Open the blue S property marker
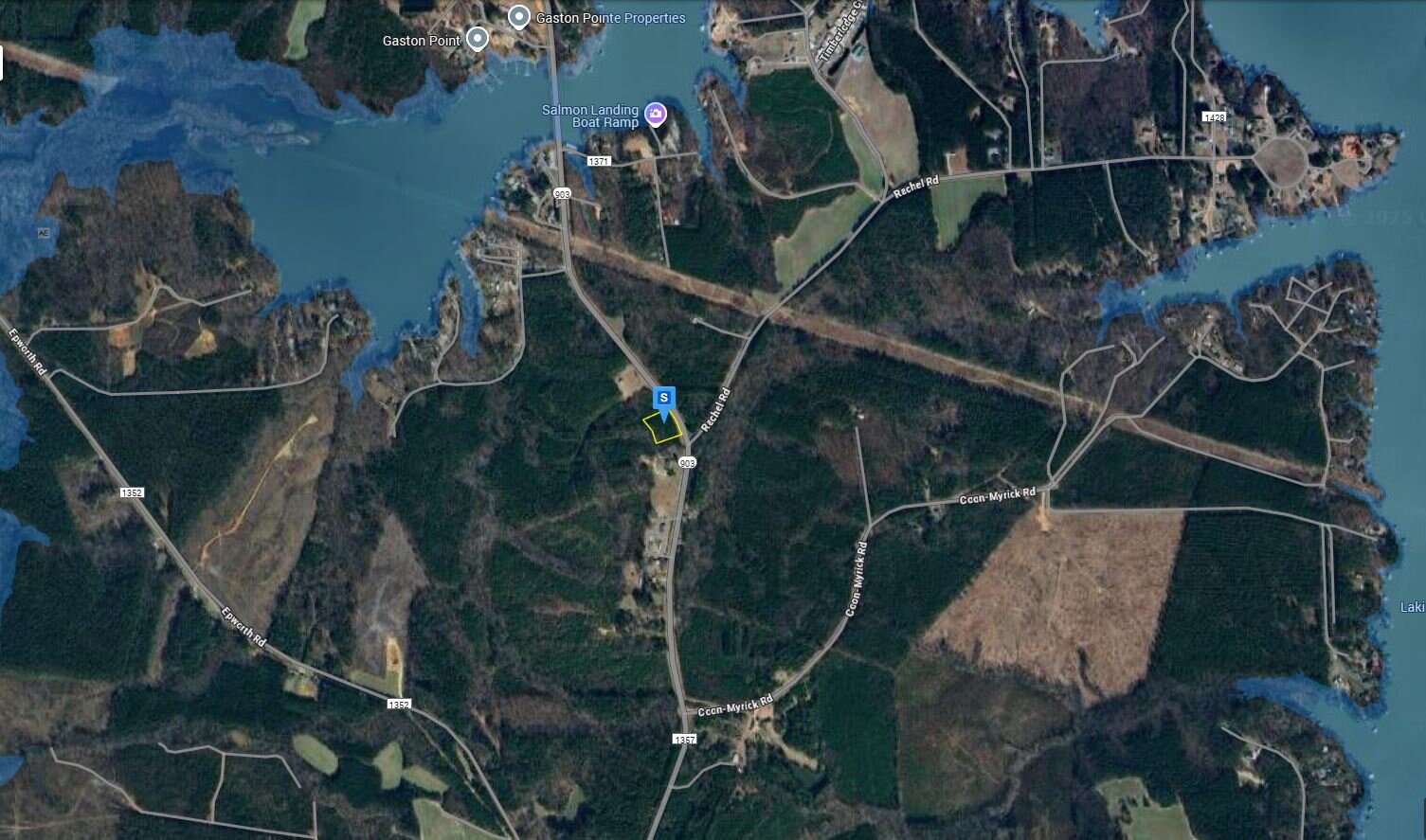 pyautogui.click(x=664, y=399)
